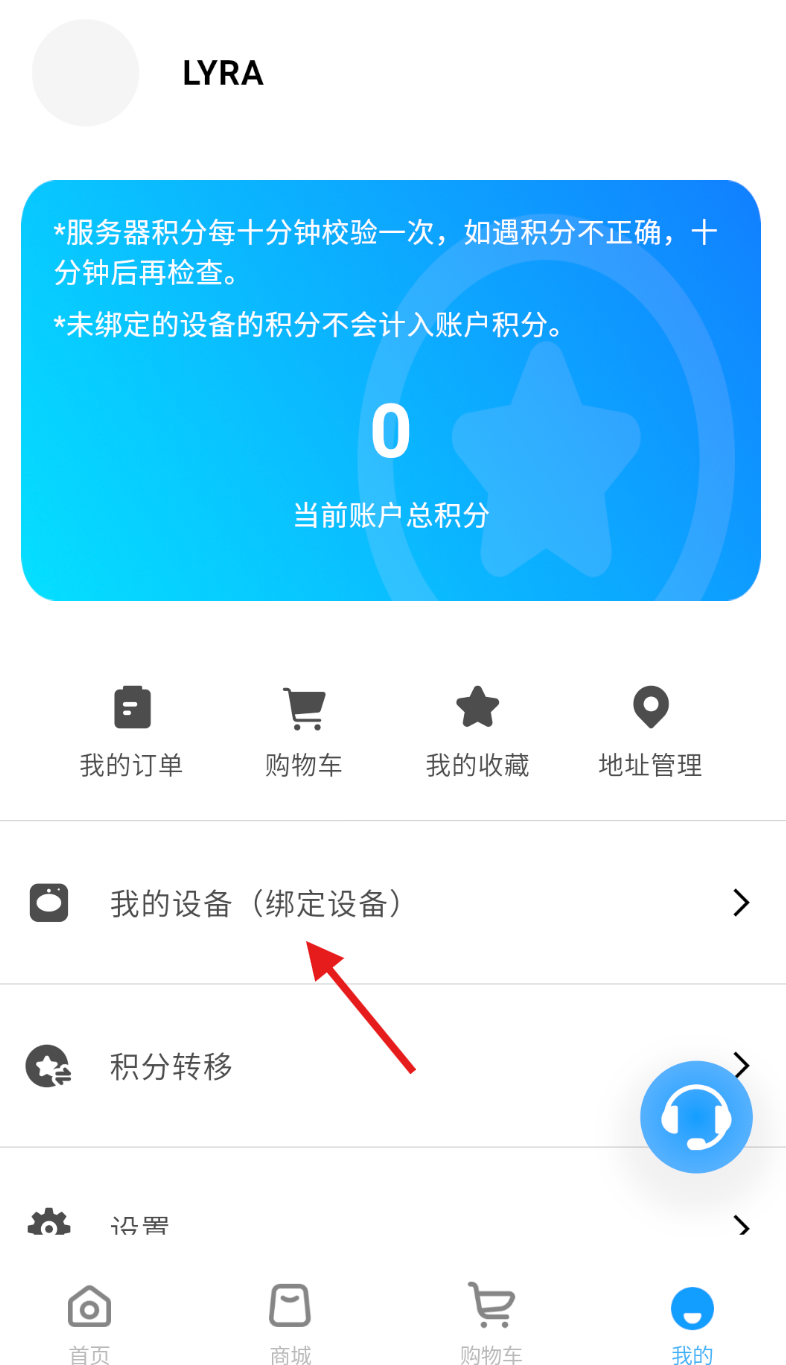Open 地址管理 location pin icon
Screen dimensions: 786x1365
[x=650, y=707]
